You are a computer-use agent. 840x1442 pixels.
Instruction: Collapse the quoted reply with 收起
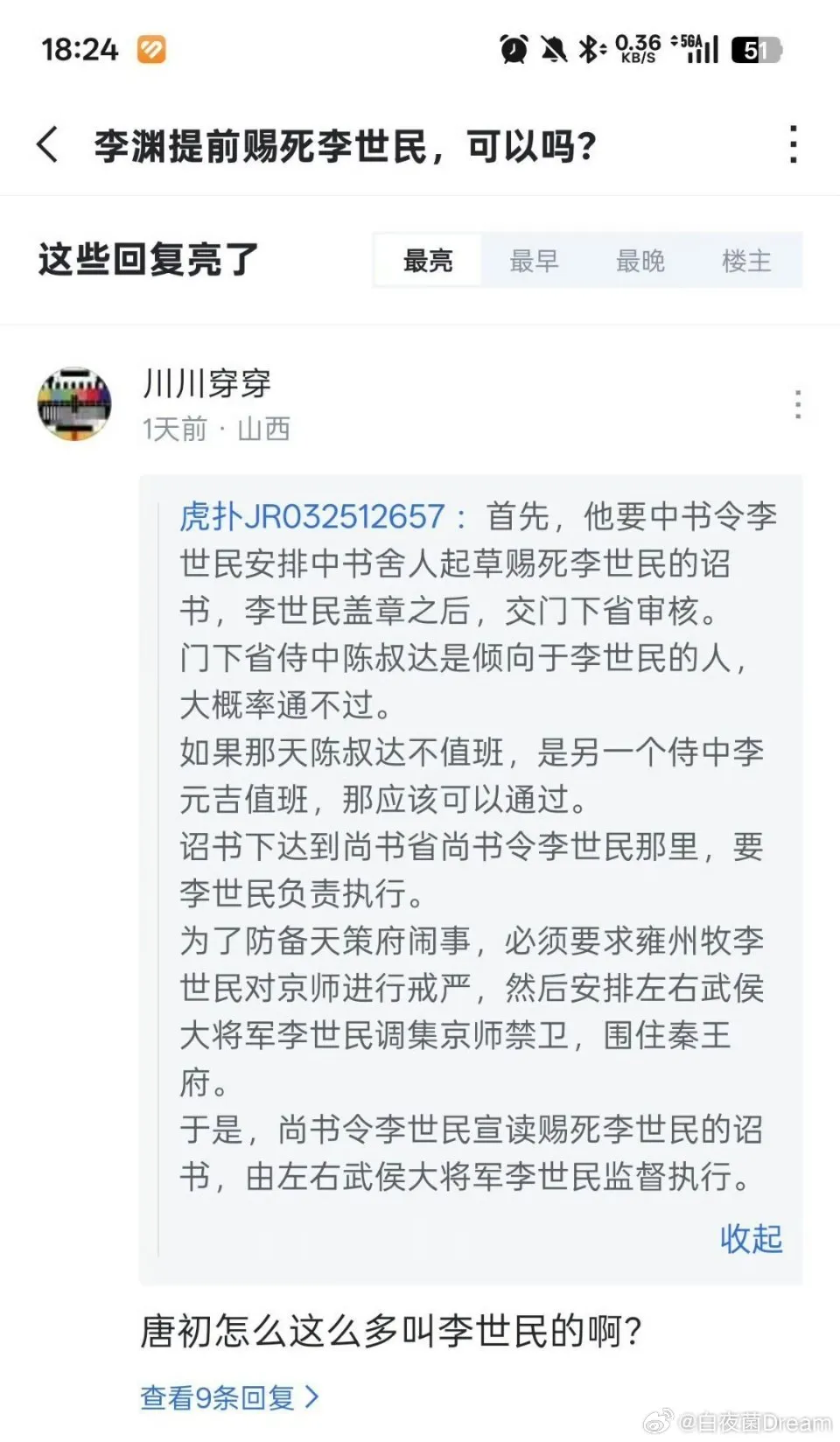pyautogui.click(x=751, y=1238)
